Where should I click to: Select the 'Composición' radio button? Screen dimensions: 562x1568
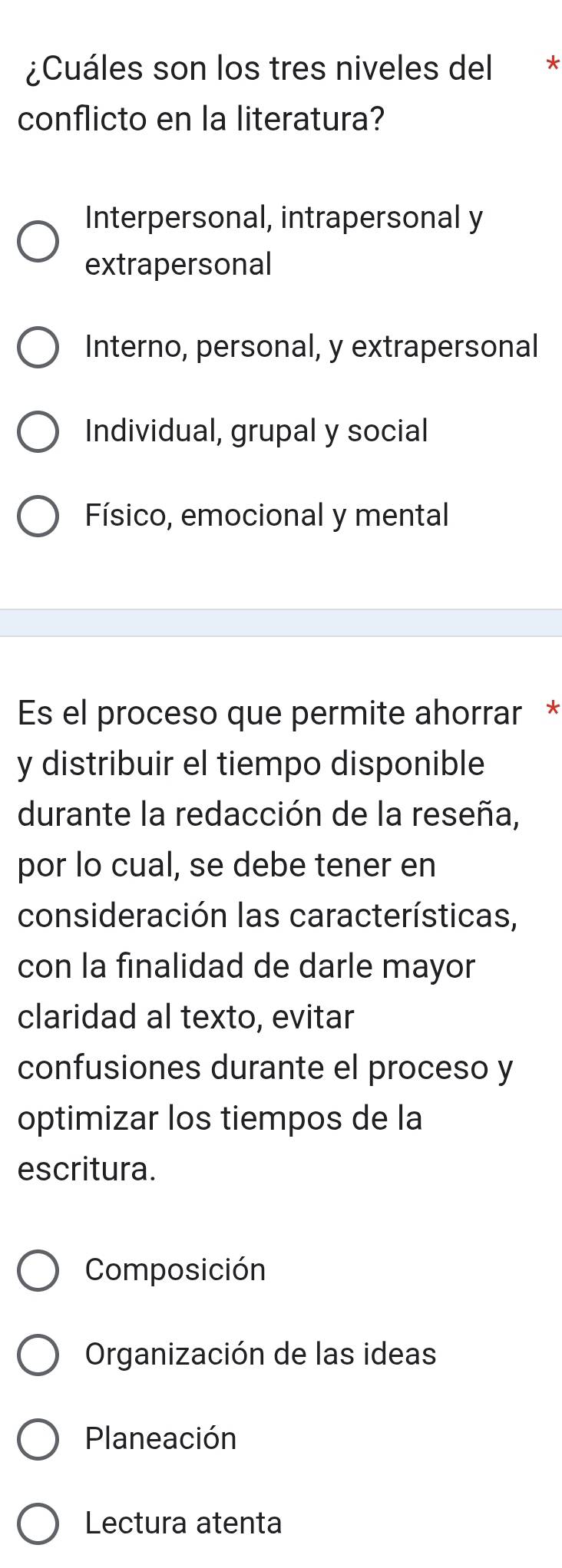point(37,1271)
